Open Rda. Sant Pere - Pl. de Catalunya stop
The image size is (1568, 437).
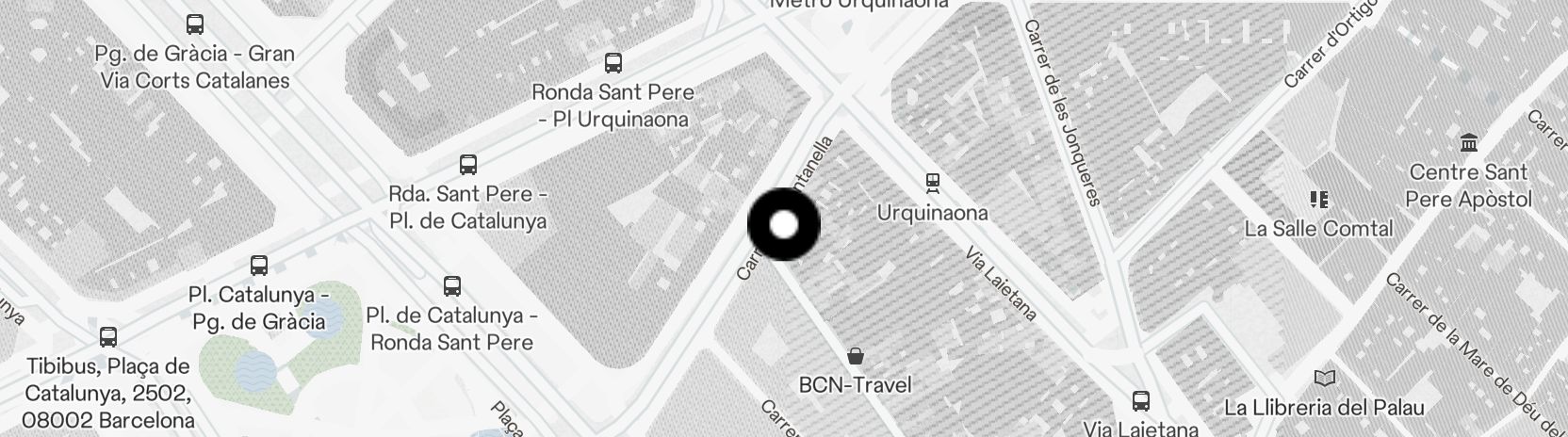click(468, 165)
